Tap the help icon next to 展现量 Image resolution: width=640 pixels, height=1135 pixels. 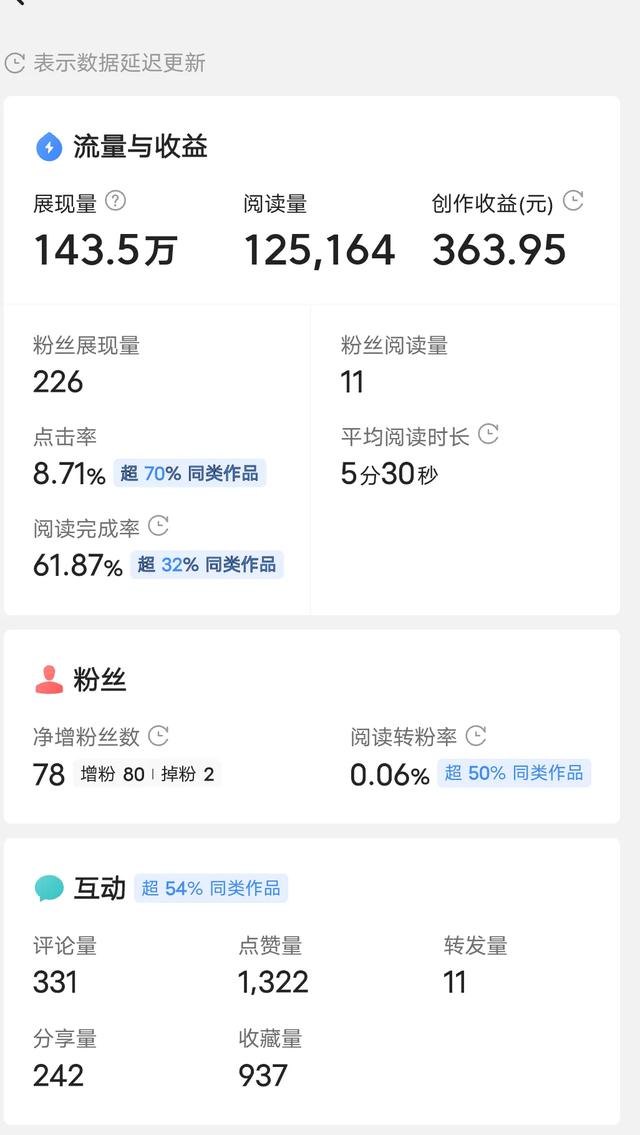pos(116,201)
